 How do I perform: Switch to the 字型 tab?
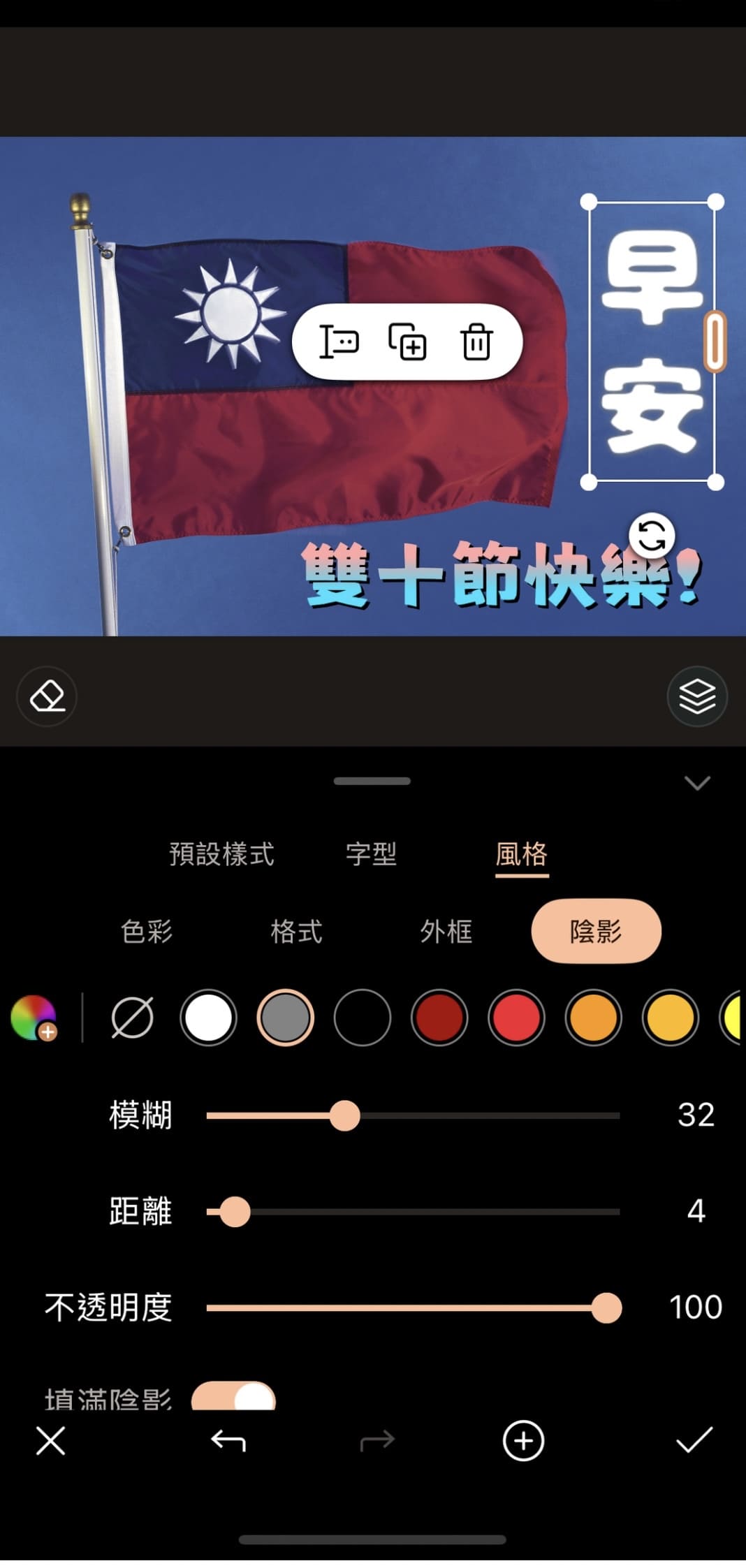point(371,854)
